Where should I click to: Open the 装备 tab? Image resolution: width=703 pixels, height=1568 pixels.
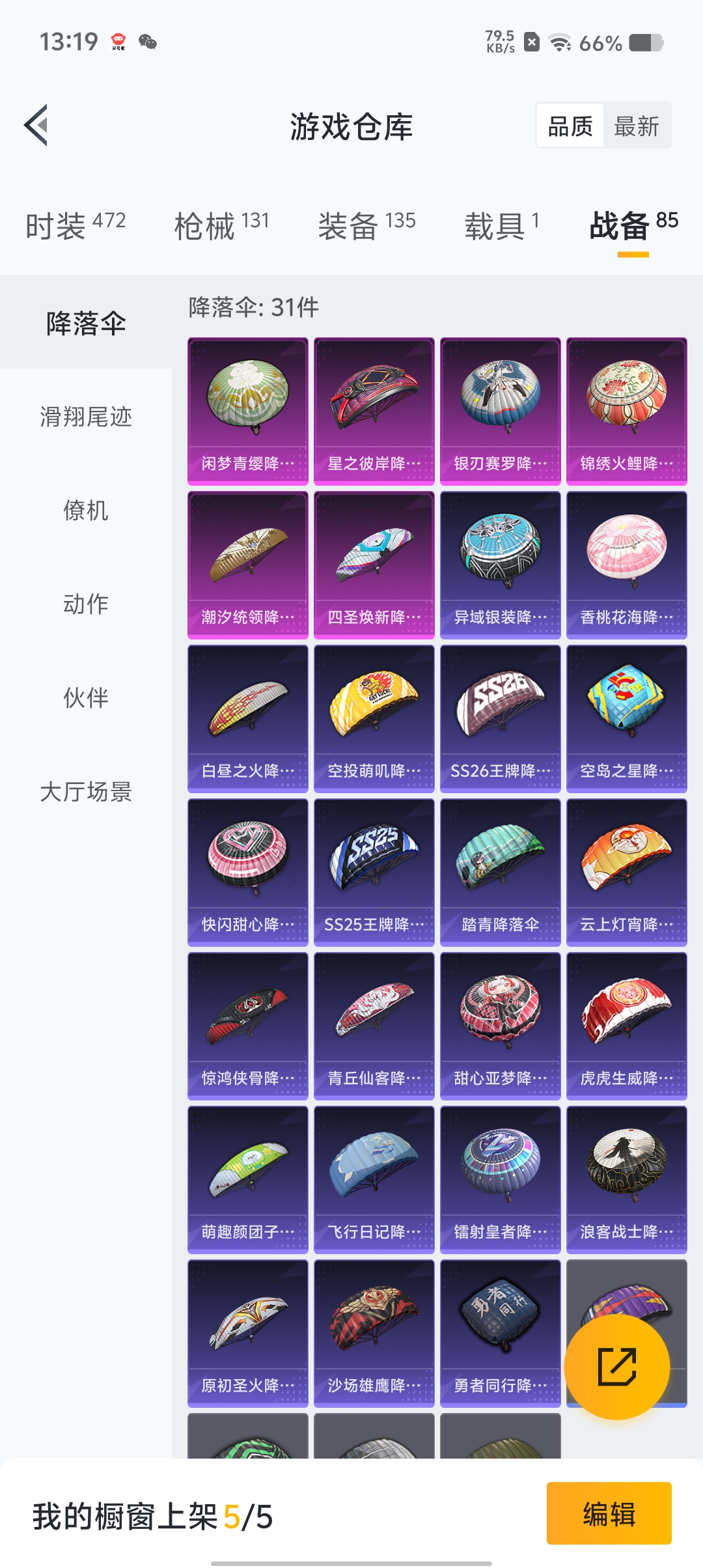366,225
